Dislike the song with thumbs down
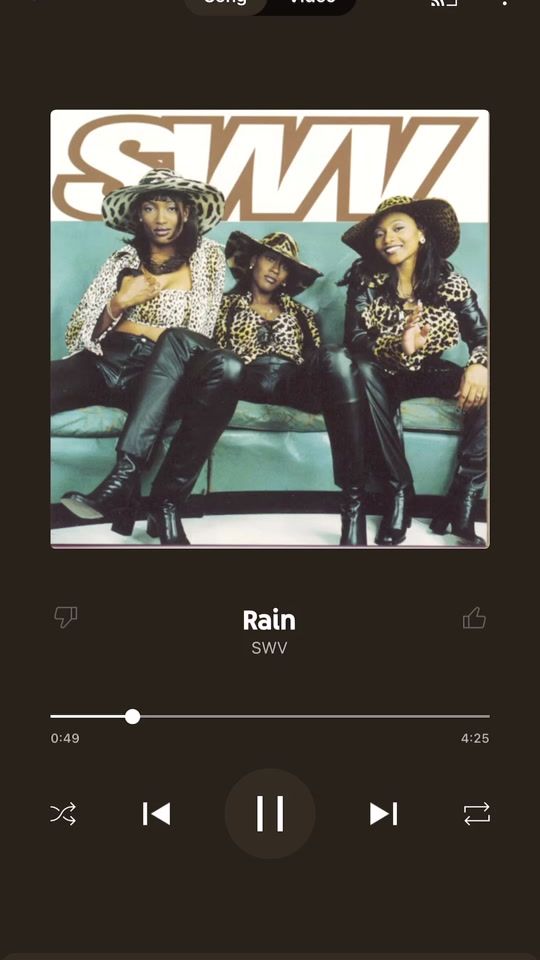The height and width of the screenshot is (960, 540). click(x=66, y=617)
